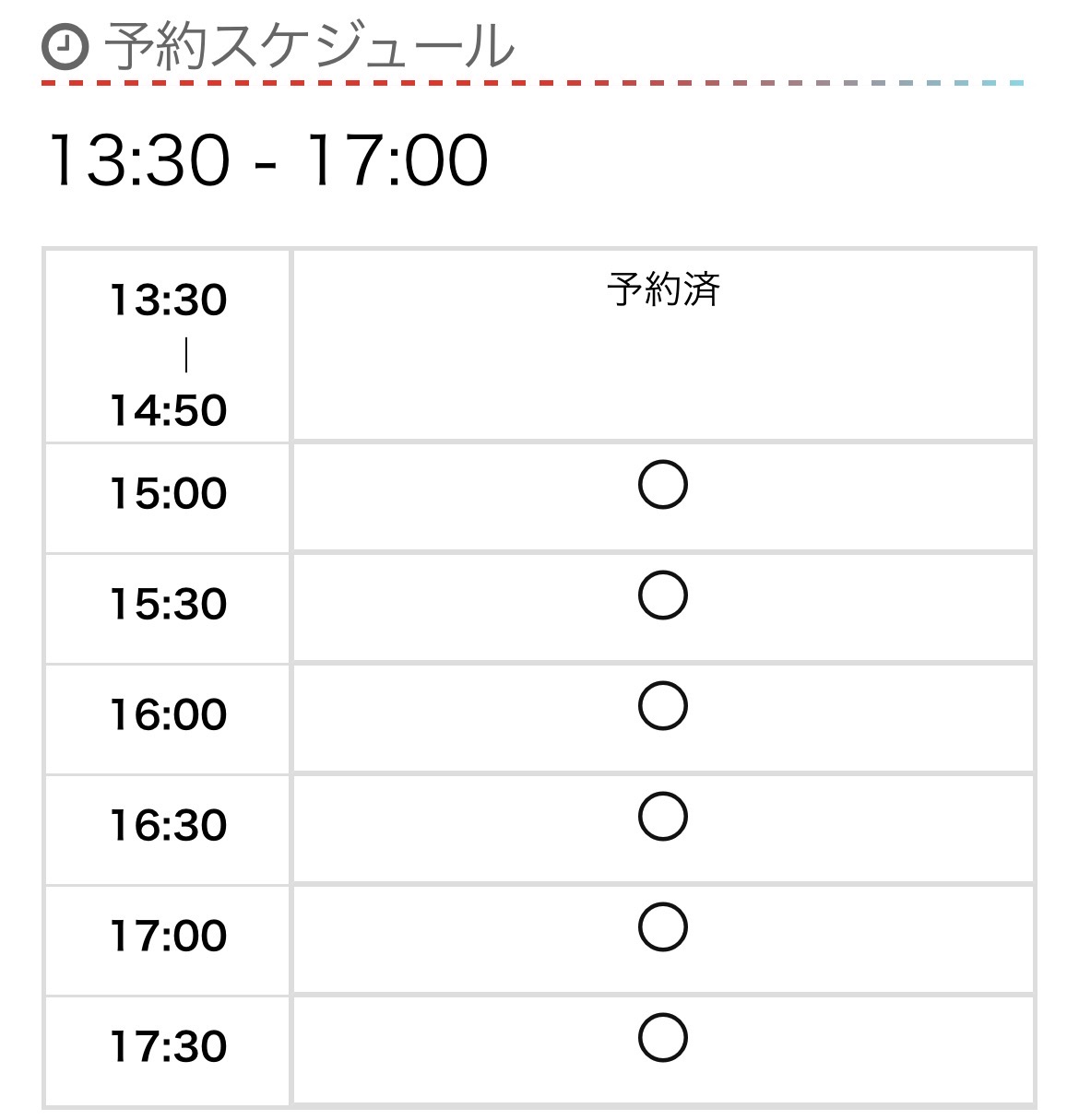Screen dimensions: 1079x1120
Task: Reserve the 17:00 time slot
Action: 662,927
